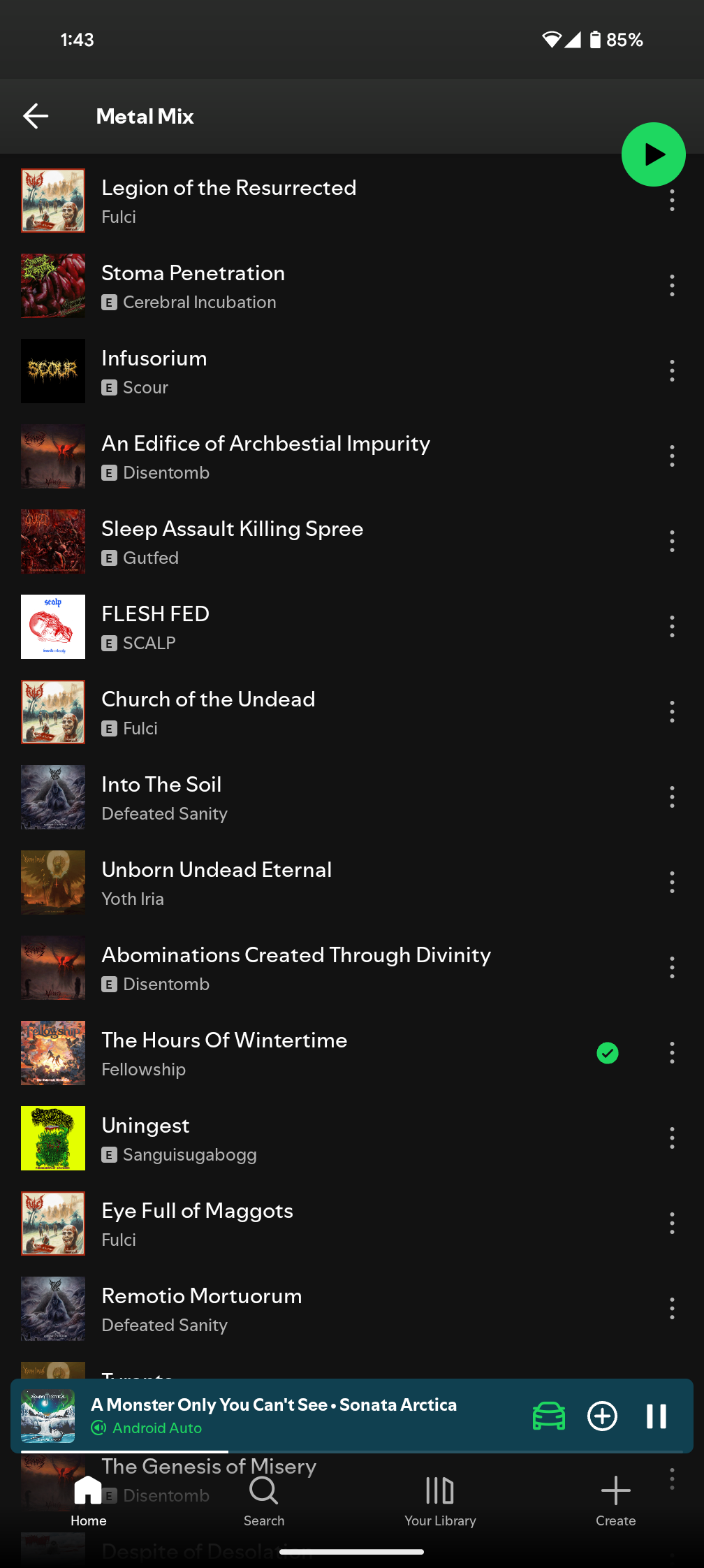Add the playing song to library

pyautogui.click(x=602, y=1416)
